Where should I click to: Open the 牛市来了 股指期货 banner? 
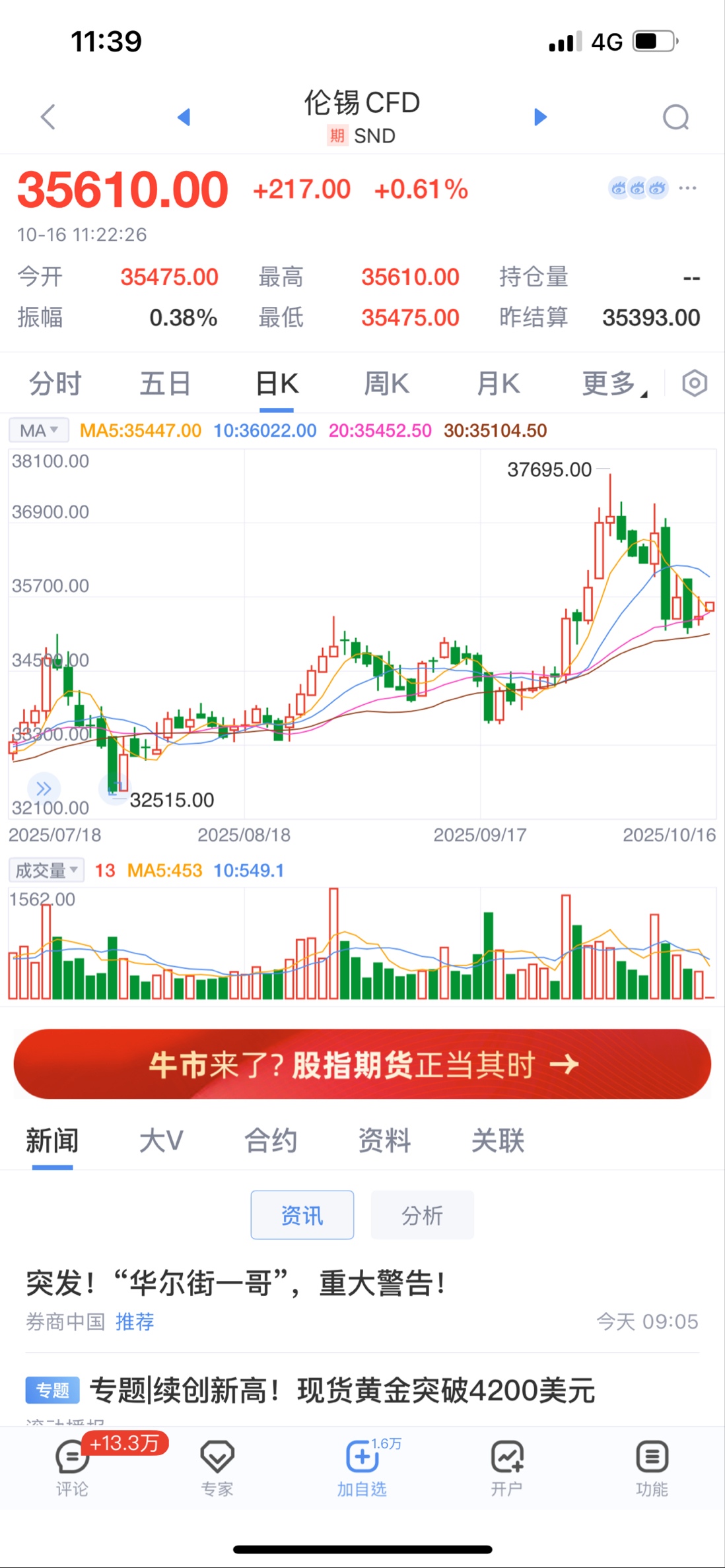click(362, 1064)
